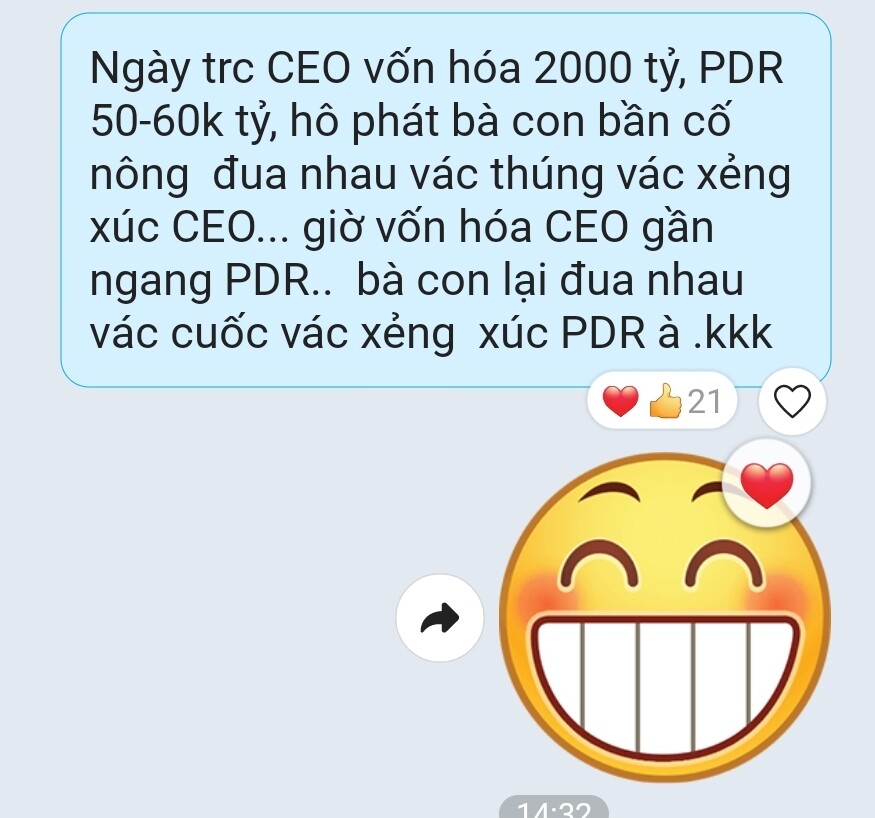Open the reactions summary with 21 likes
875x818 pixels.
(x=661, y=402)
